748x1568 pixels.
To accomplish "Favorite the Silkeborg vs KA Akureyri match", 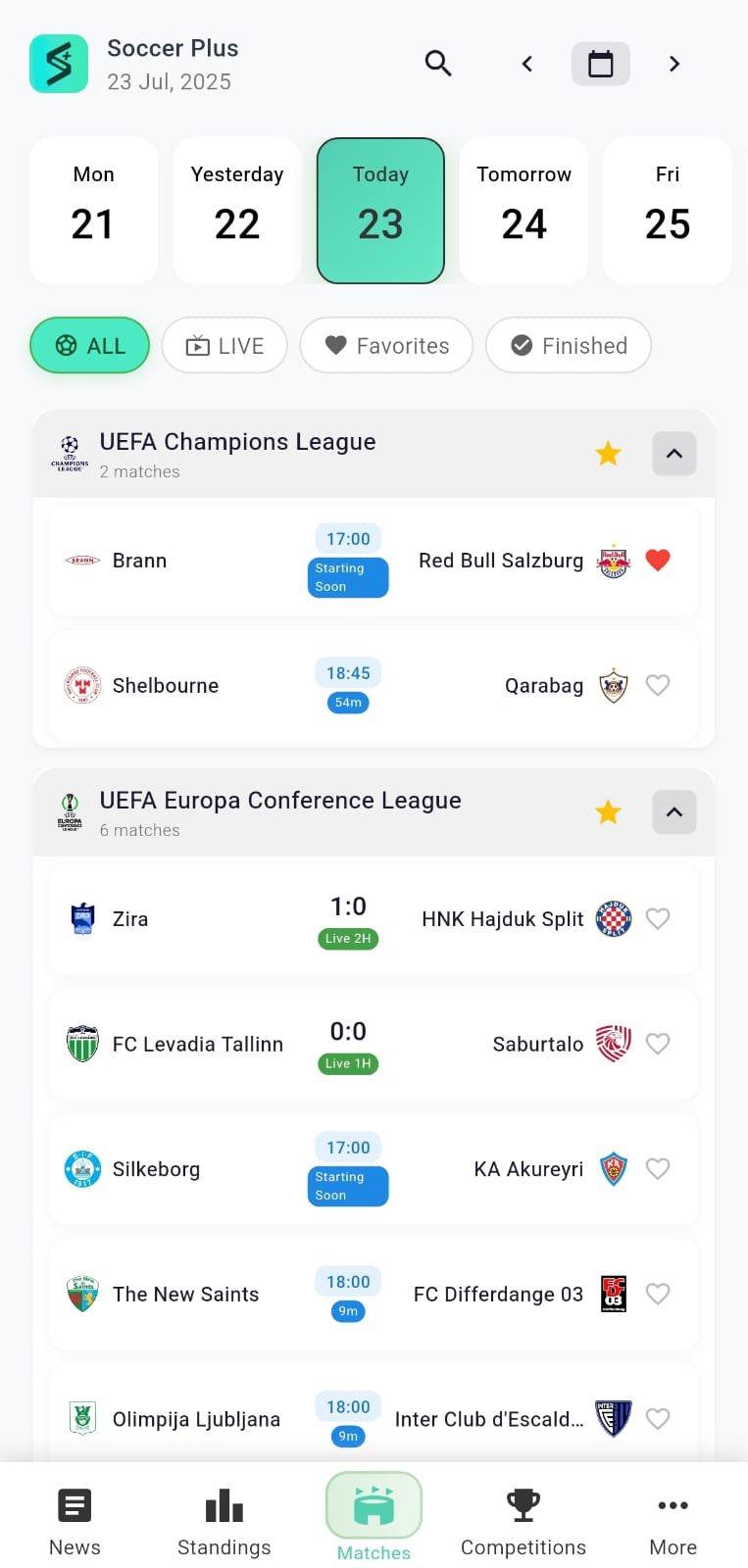I will (x=658, y=1168).
